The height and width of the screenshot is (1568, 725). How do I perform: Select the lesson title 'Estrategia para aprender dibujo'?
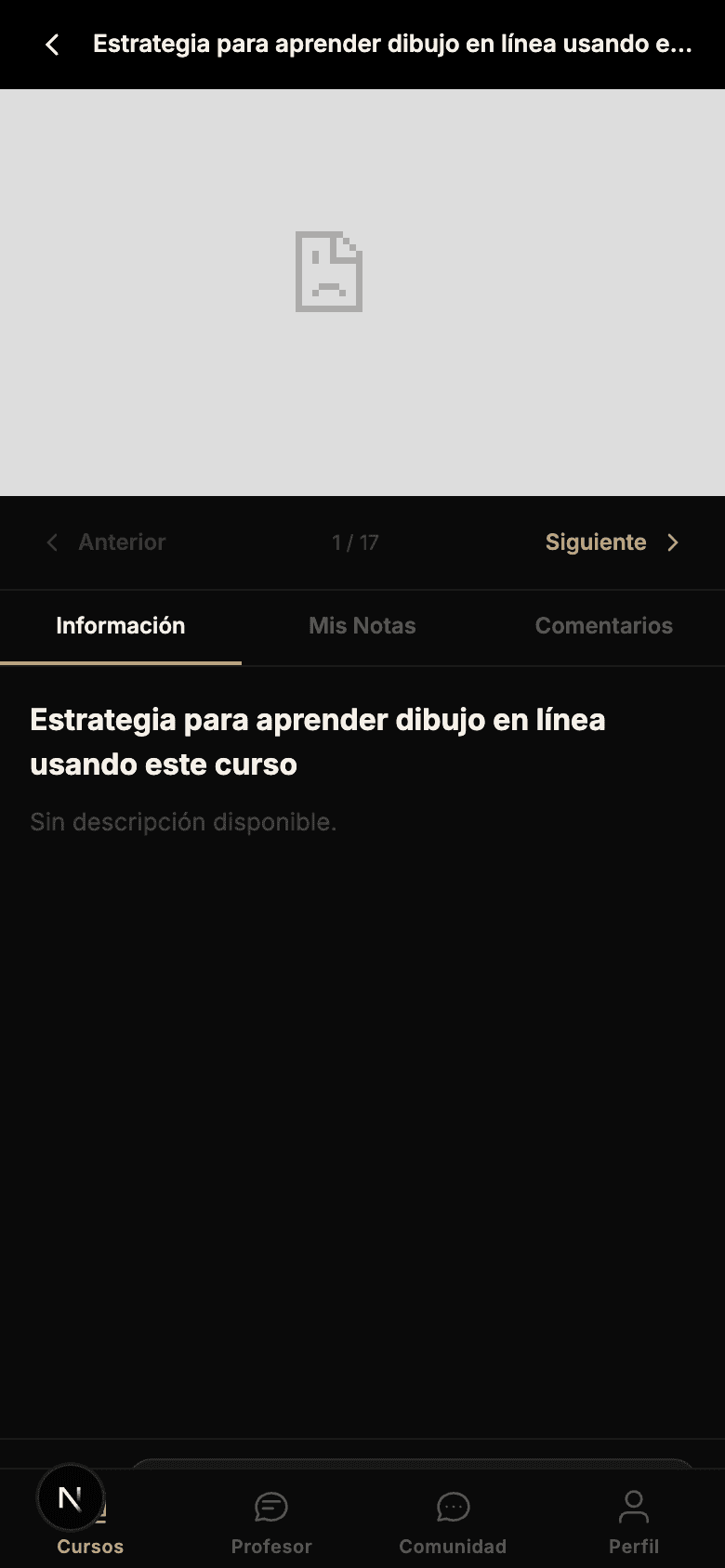[318, 741]
